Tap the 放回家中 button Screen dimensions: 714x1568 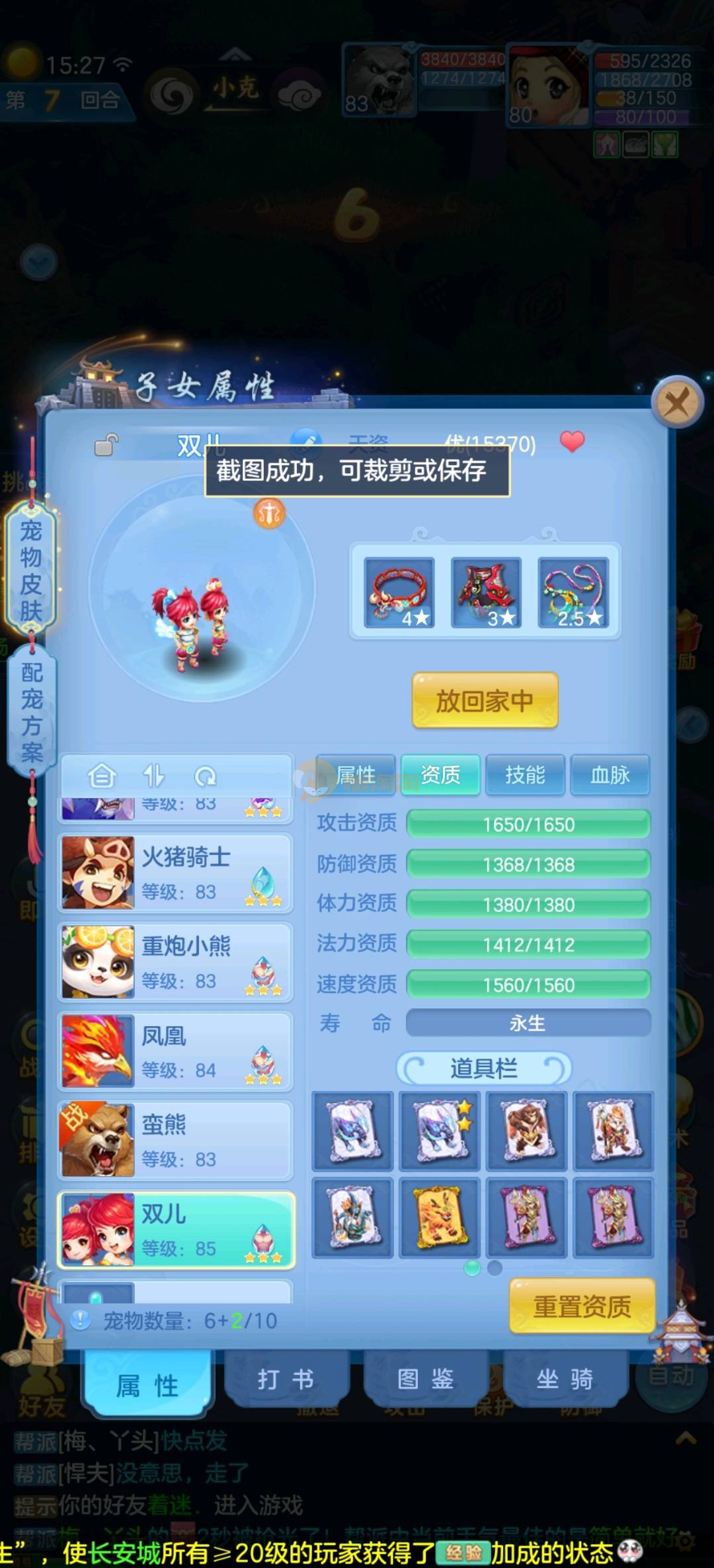pyautogui.click(x=485, y=700)
